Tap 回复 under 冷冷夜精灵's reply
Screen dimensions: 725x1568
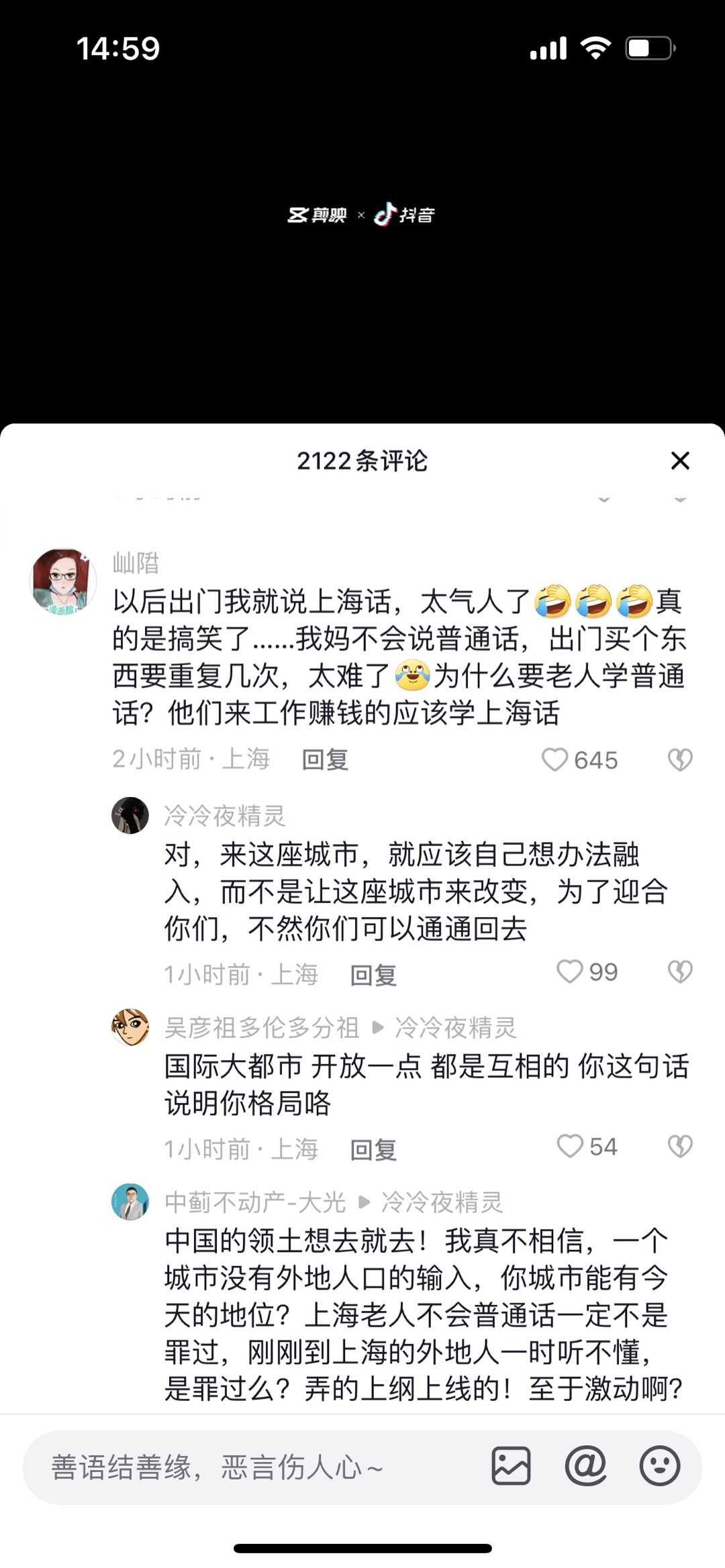coord(373,975)
